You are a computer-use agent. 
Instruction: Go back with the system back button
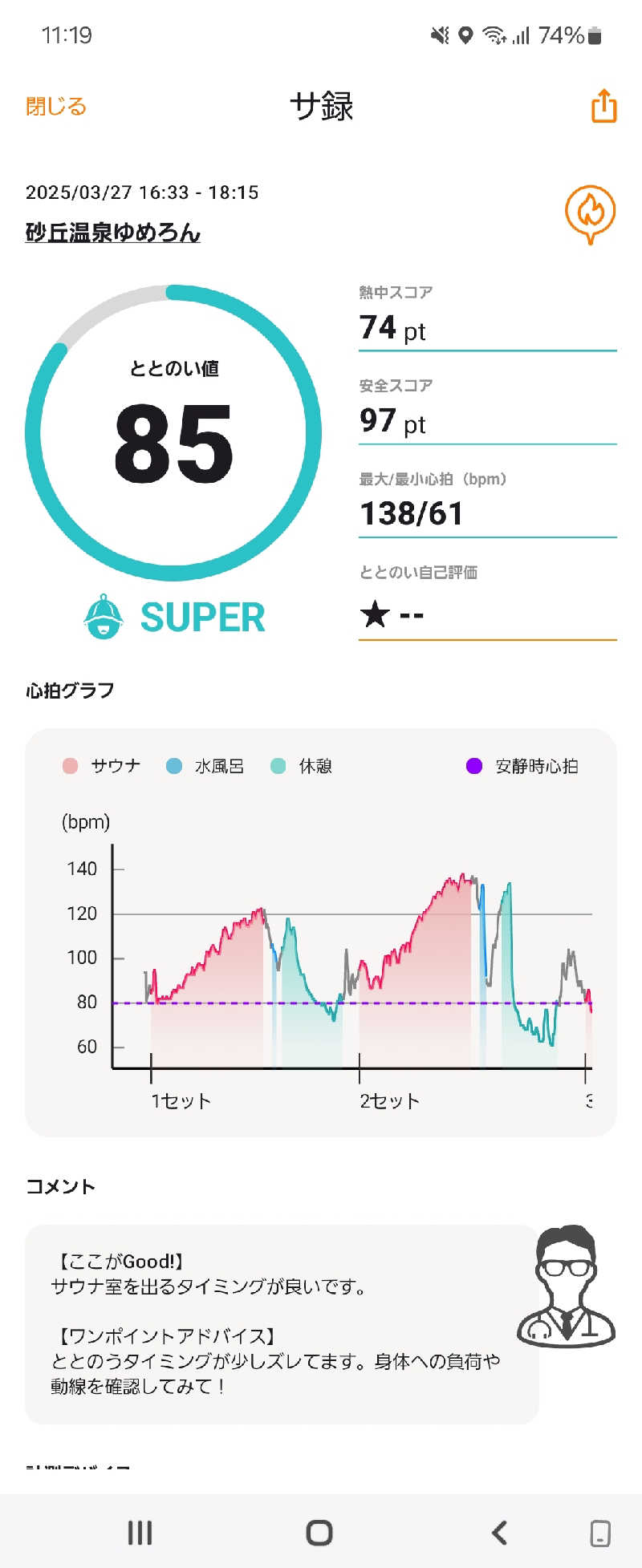(x=499, y=1533)
